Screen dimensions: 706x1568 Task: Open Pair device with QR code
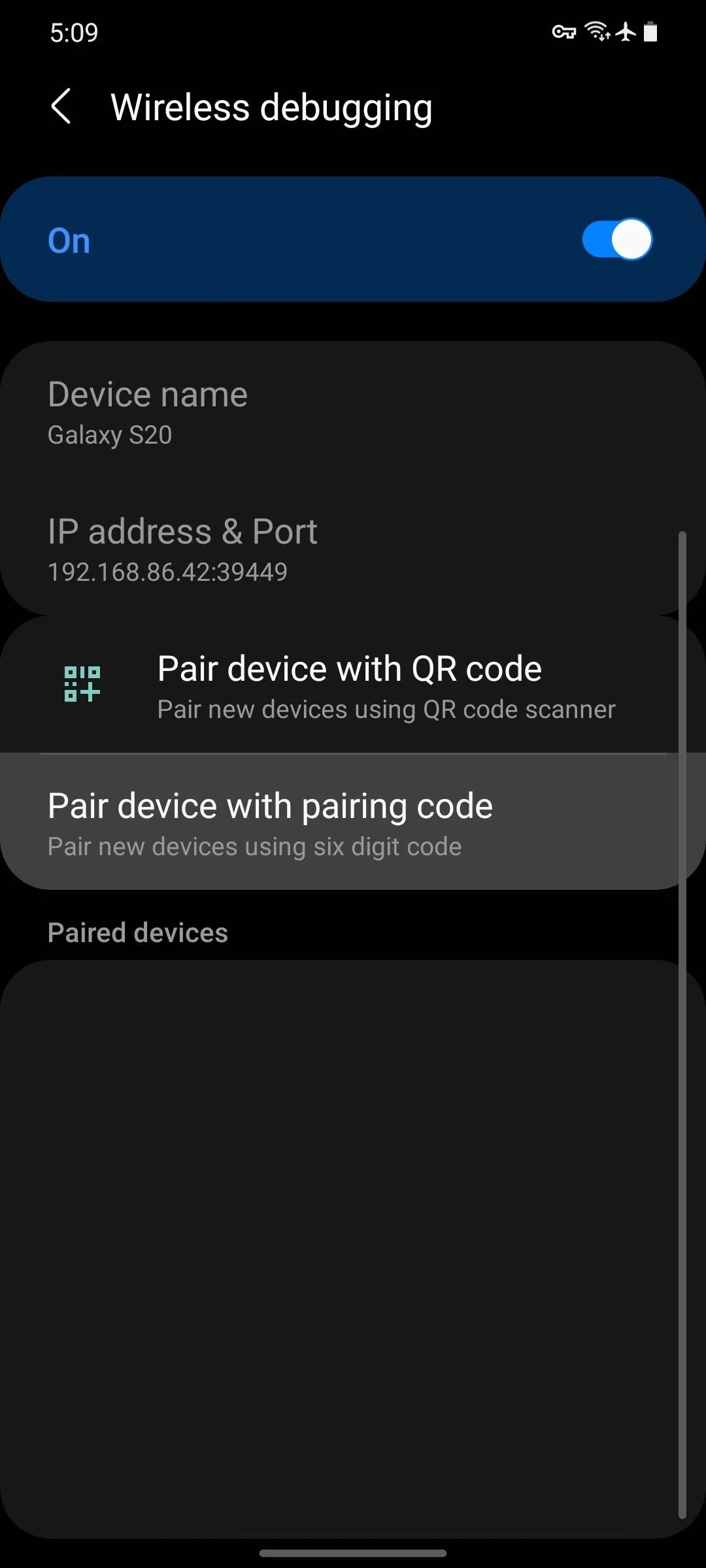click(x=353, y=685)
